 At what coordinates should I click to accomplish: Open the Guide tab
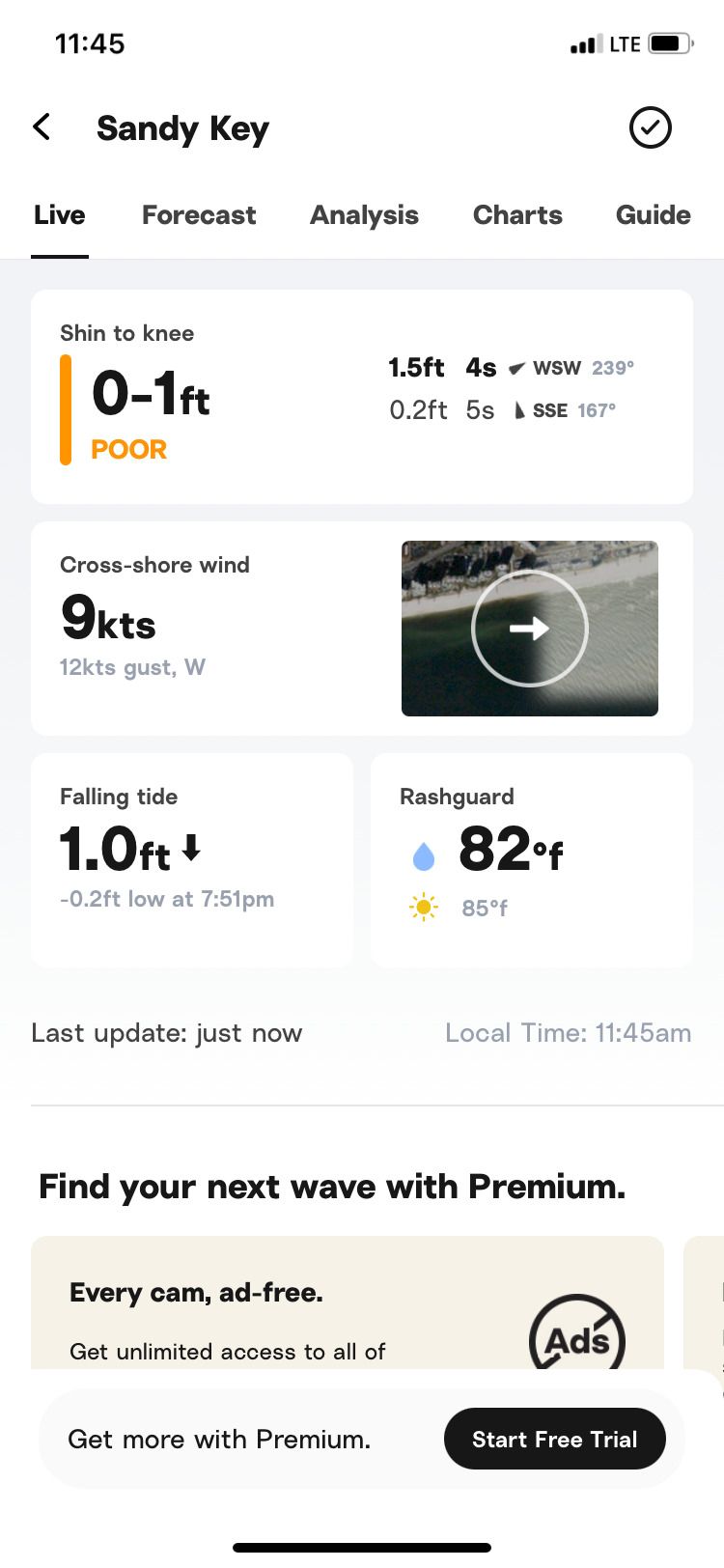[653, 215]
